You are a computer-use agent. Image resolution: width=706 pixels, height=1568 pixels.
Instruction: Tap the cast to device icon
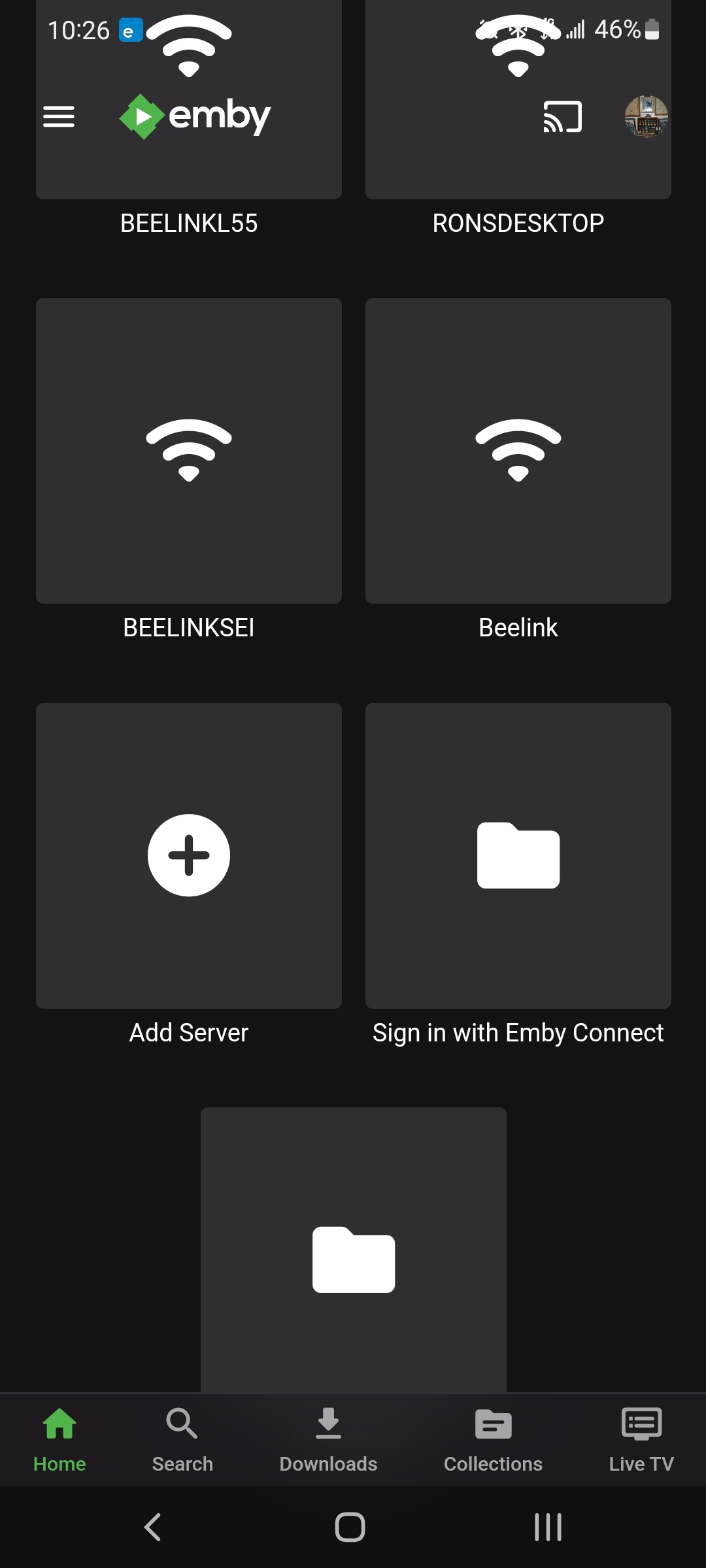coord(562,117)
